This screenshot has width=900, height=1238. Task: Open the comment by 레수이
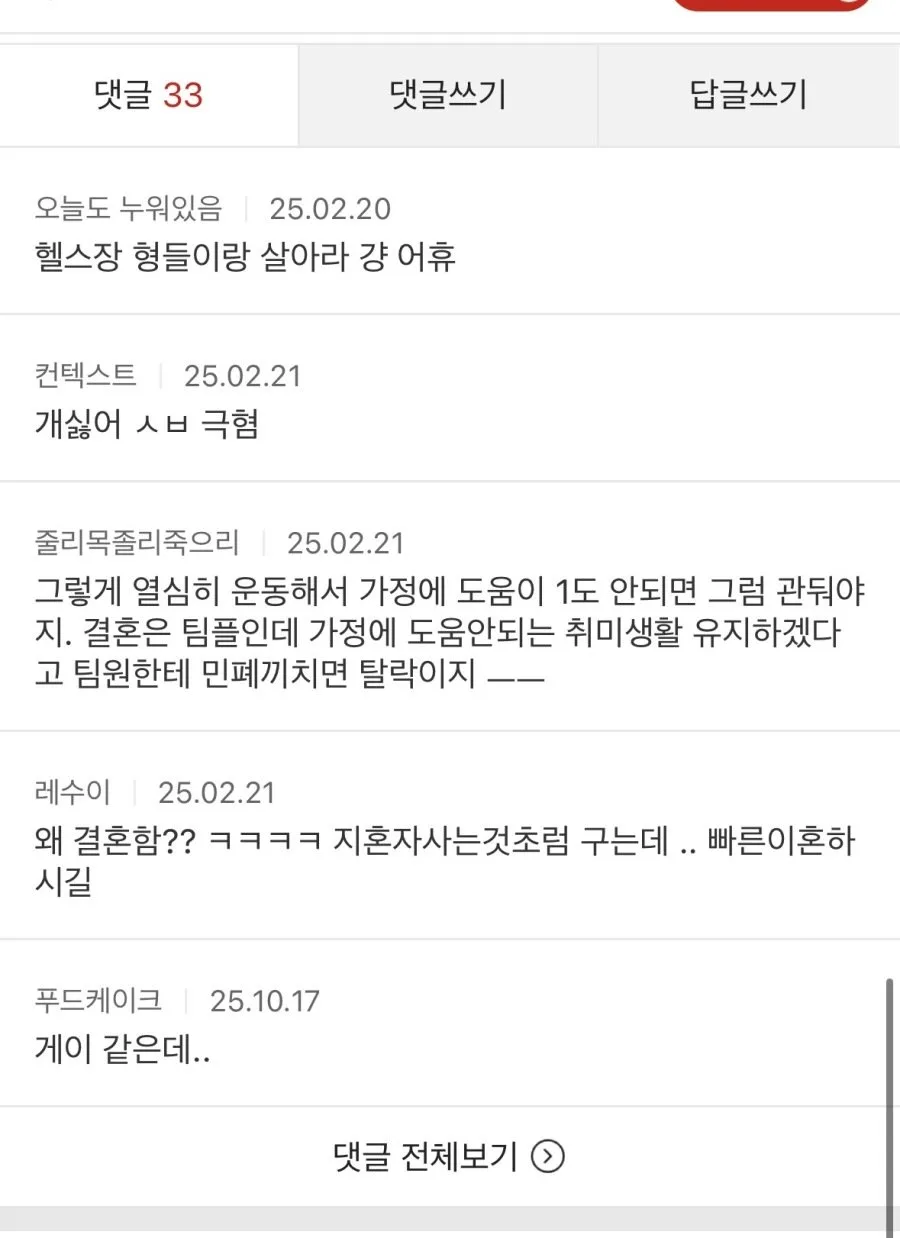point(450,836)
